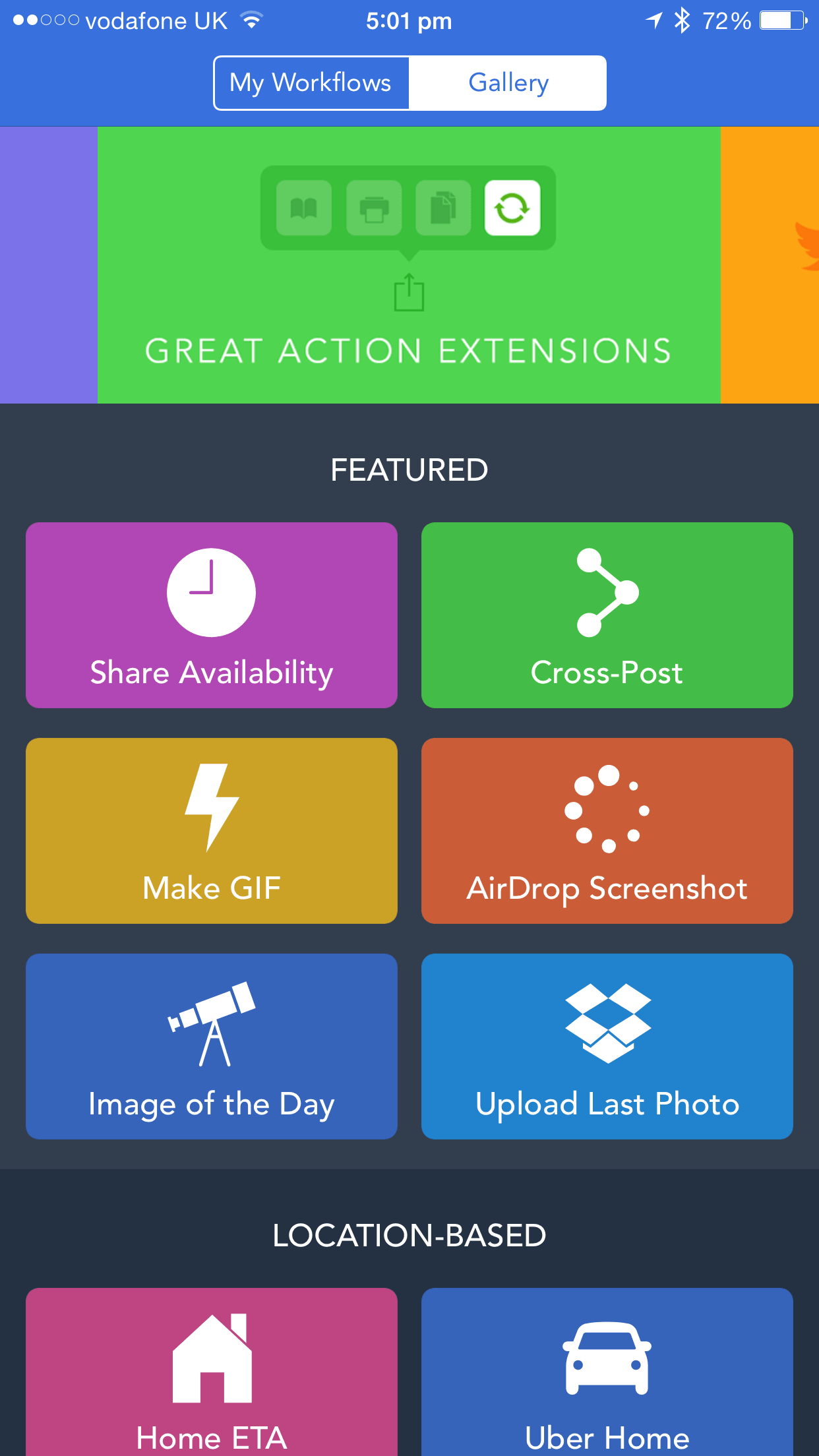
Task: View the Make GIF workflow
Action: 212,831
